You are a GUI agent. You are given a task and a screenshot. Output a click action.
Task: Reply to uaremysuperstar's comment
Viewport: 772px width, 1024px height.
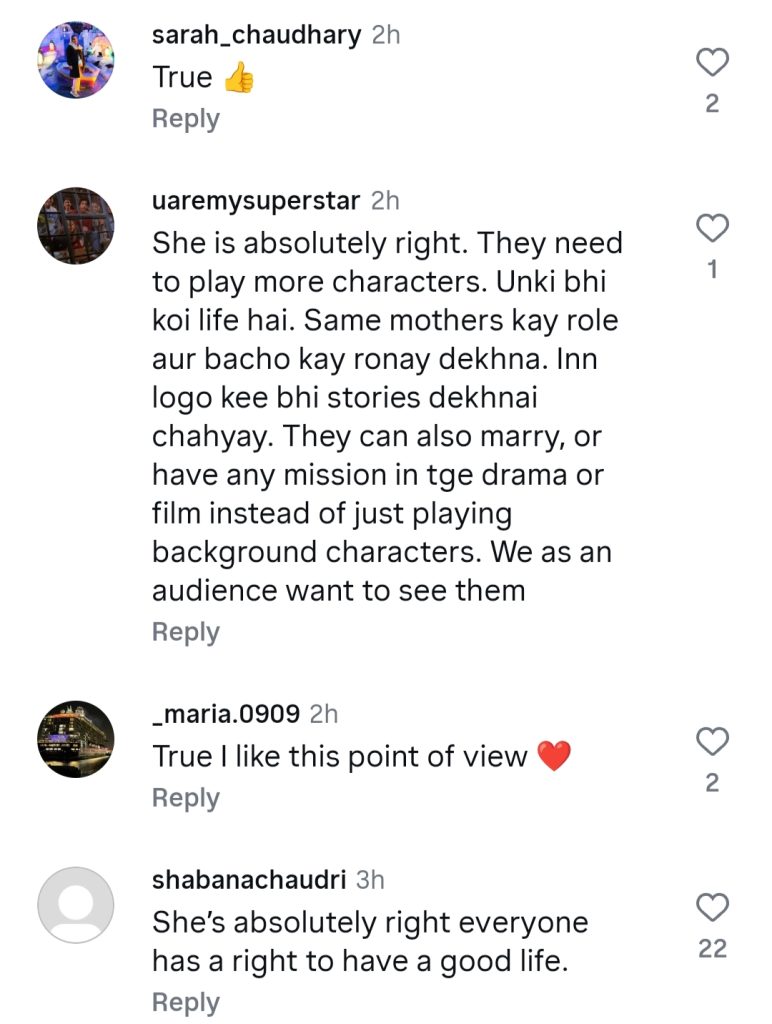point(185,632)
